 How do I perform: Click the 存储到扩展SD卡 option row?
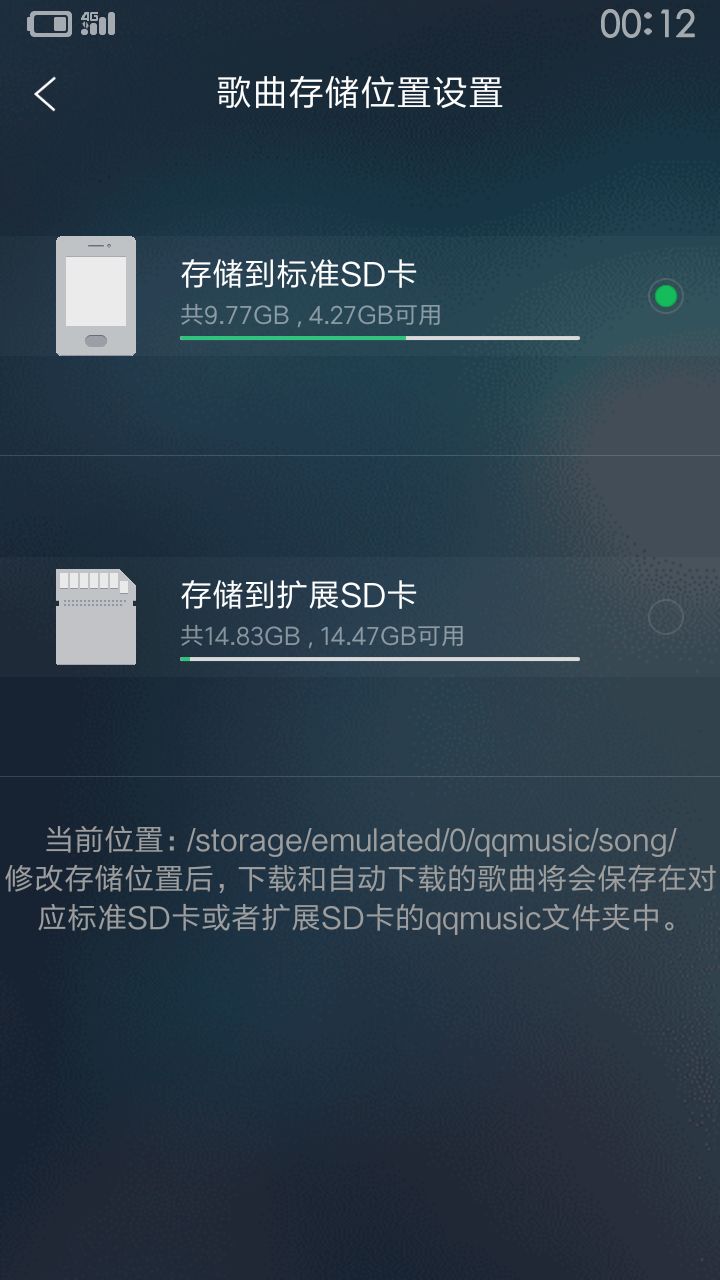pos(360,616)
